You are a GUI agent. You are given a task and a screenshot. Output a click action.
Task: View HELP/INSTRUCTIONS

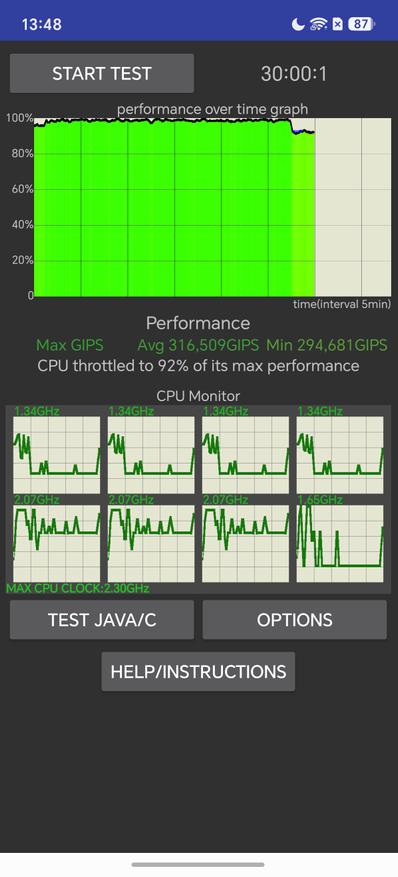[198, 671]
